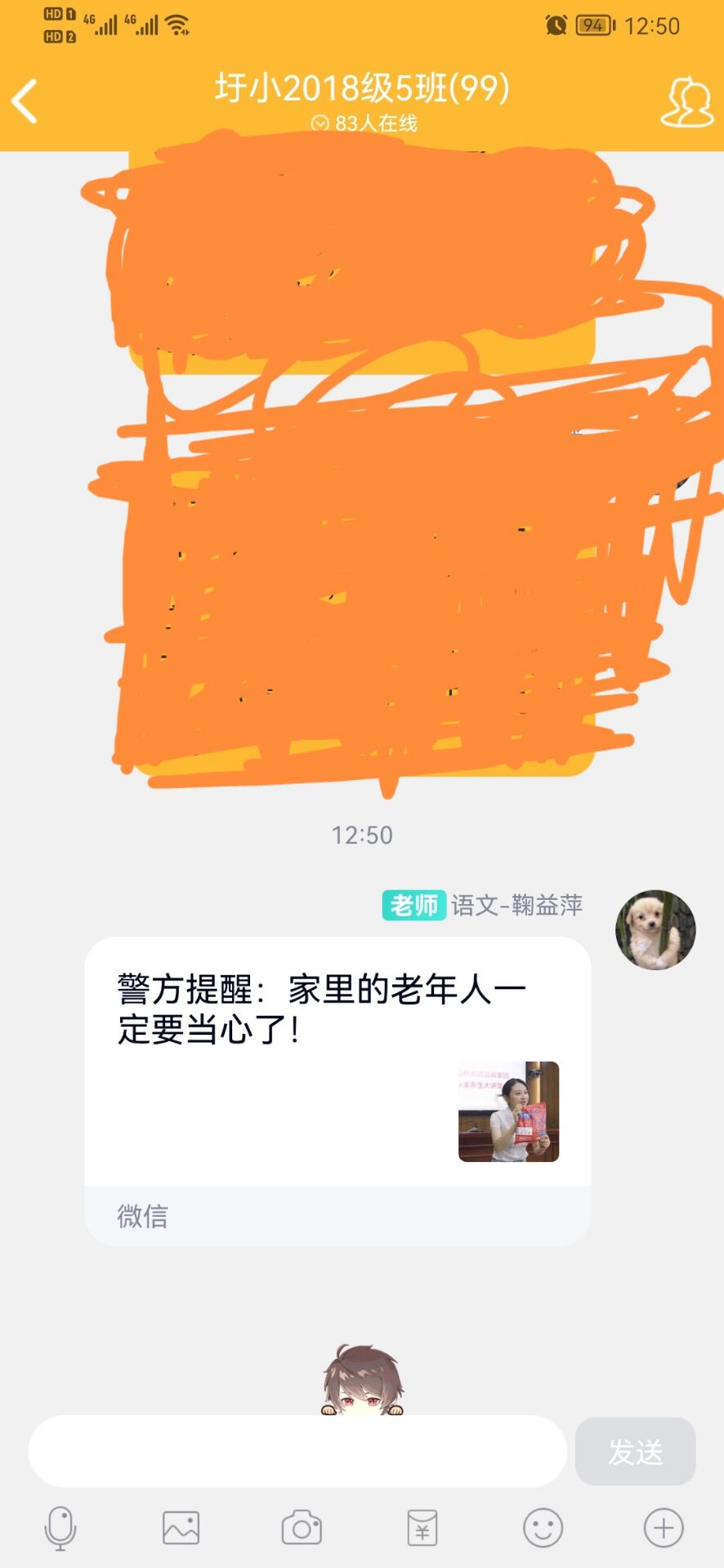Screen dimensions: 724x1568
Task: Focus the message input field
Action: point(297,1451)
